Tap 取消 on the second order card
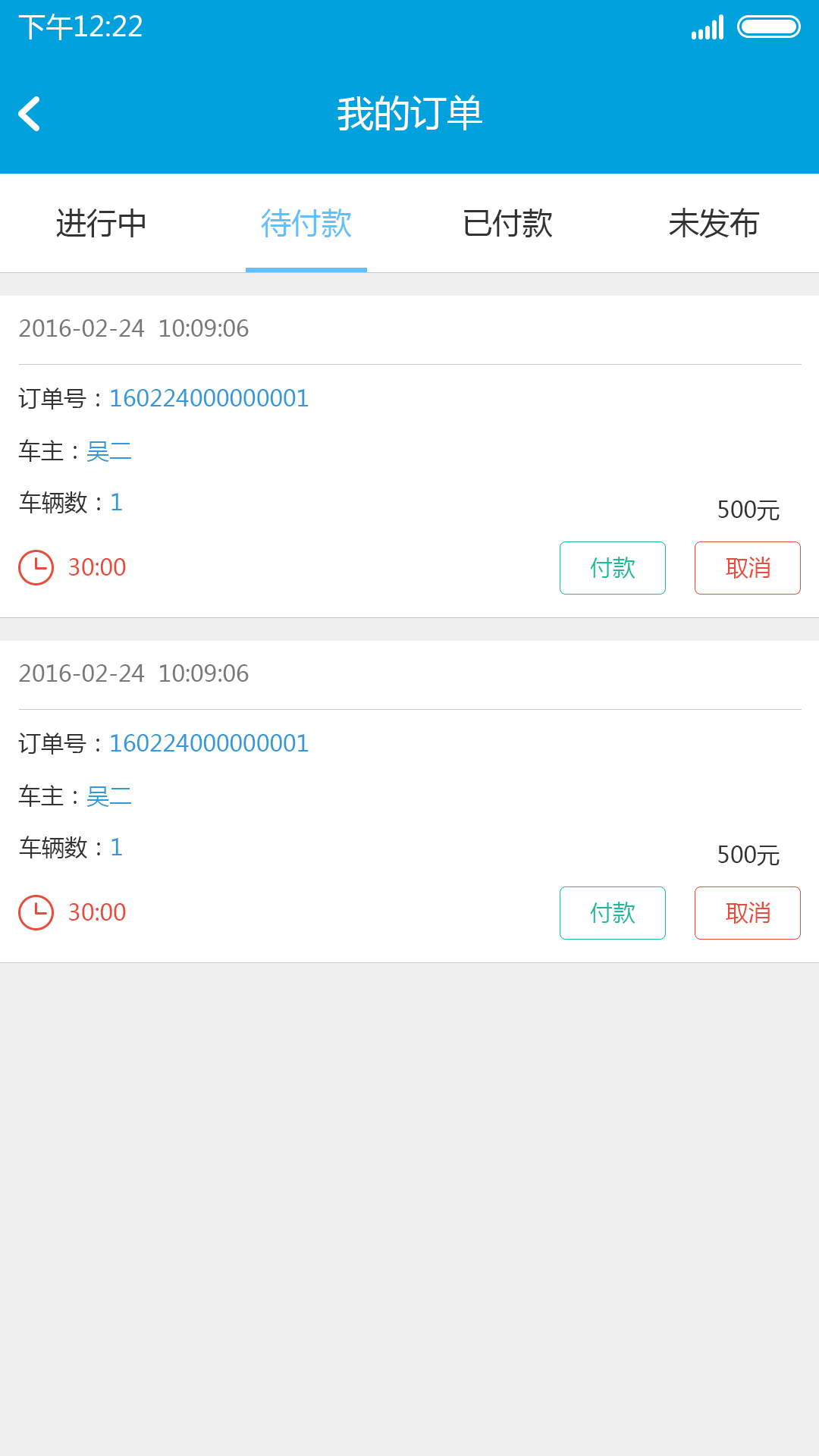Screen dimensions: 819x1456 (x=747, y=913)
